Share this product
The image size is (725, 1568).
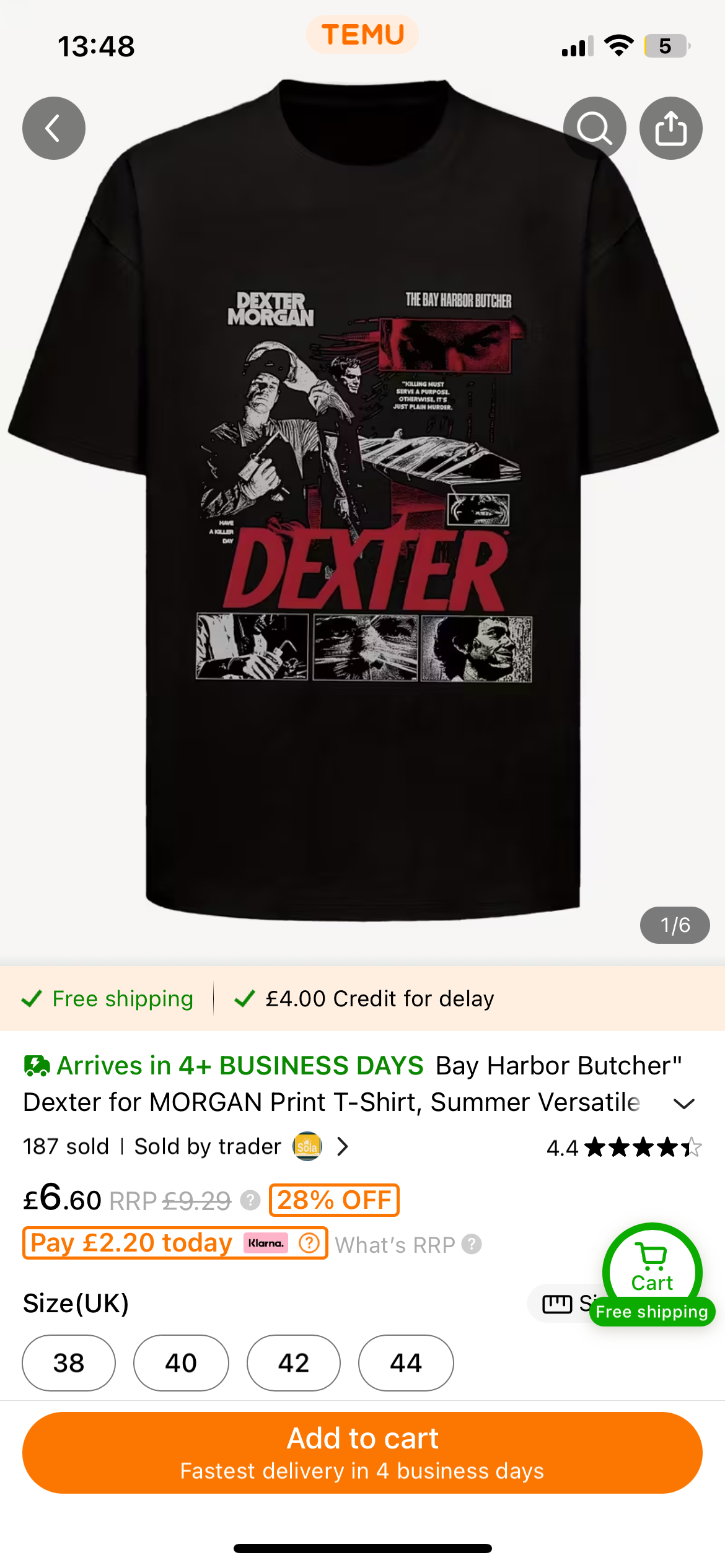670,128
